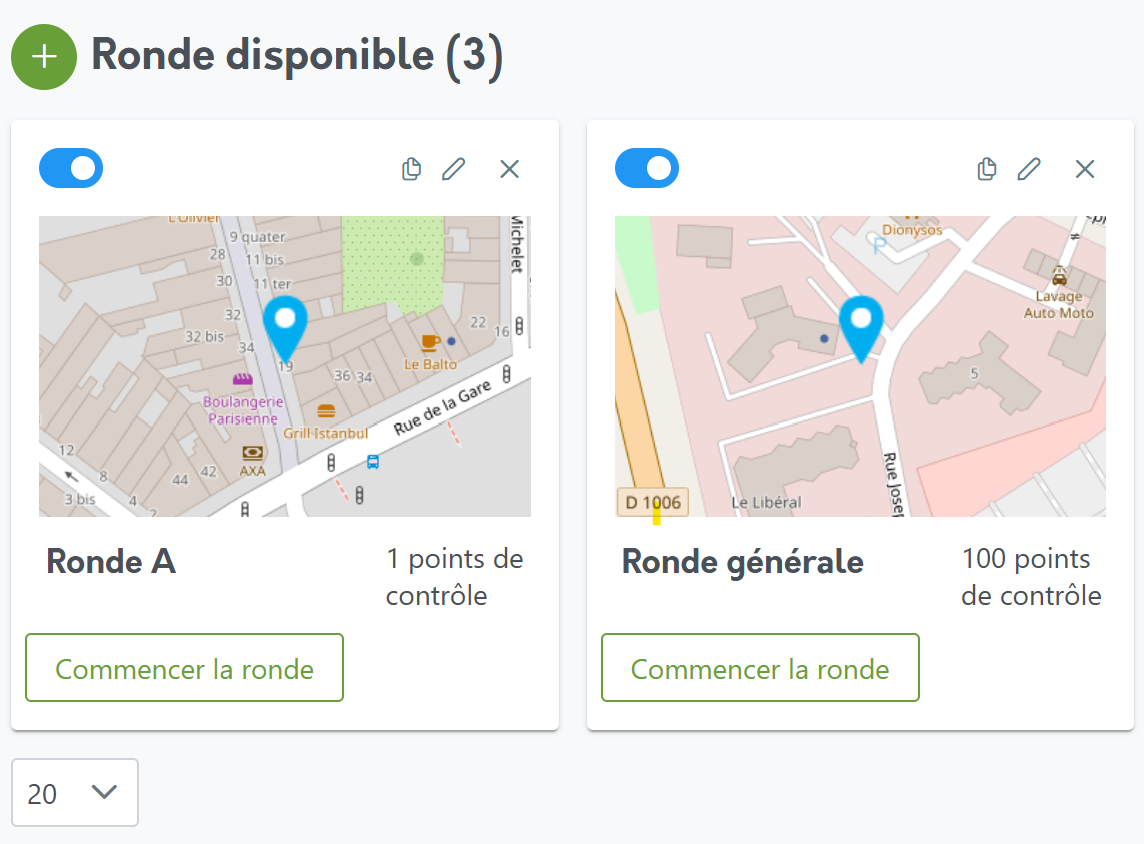Open the Ronde générale map preview
Image resolution: width=1144 pixels, height=844 pixels.
tap(860, 366)
